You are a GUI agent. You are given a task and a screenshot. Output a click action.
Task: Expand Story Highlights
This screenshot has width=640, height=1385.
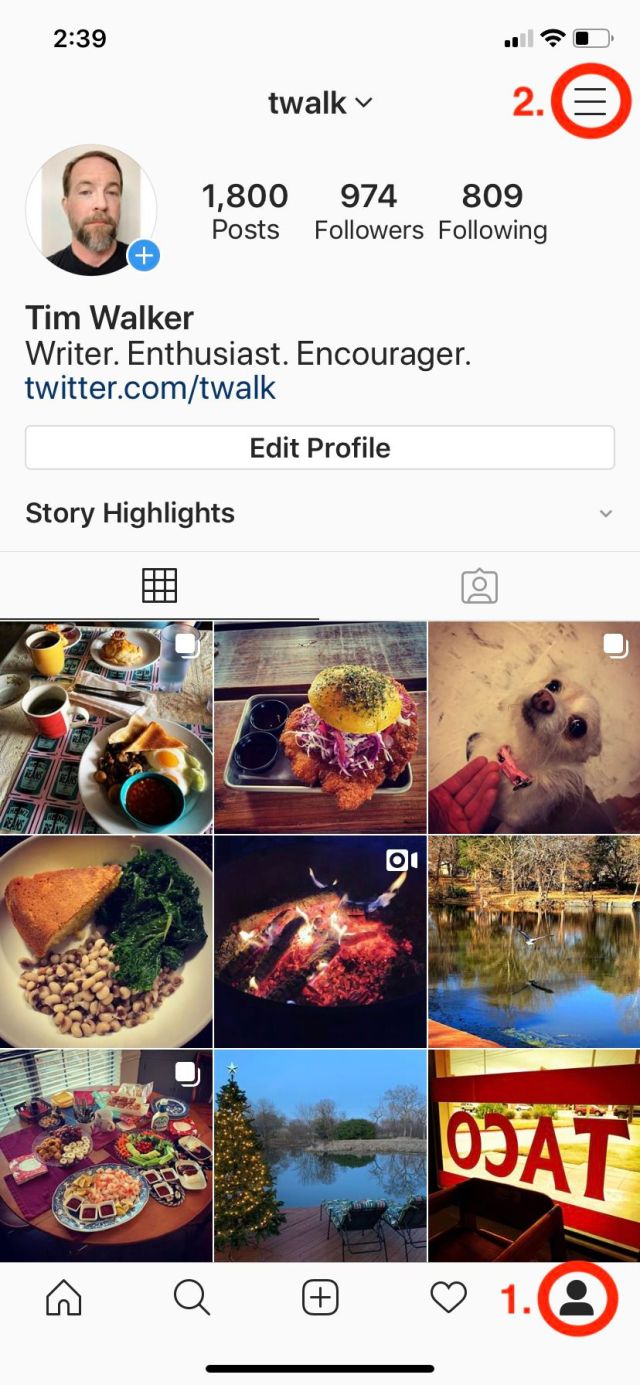pos(605,513)
